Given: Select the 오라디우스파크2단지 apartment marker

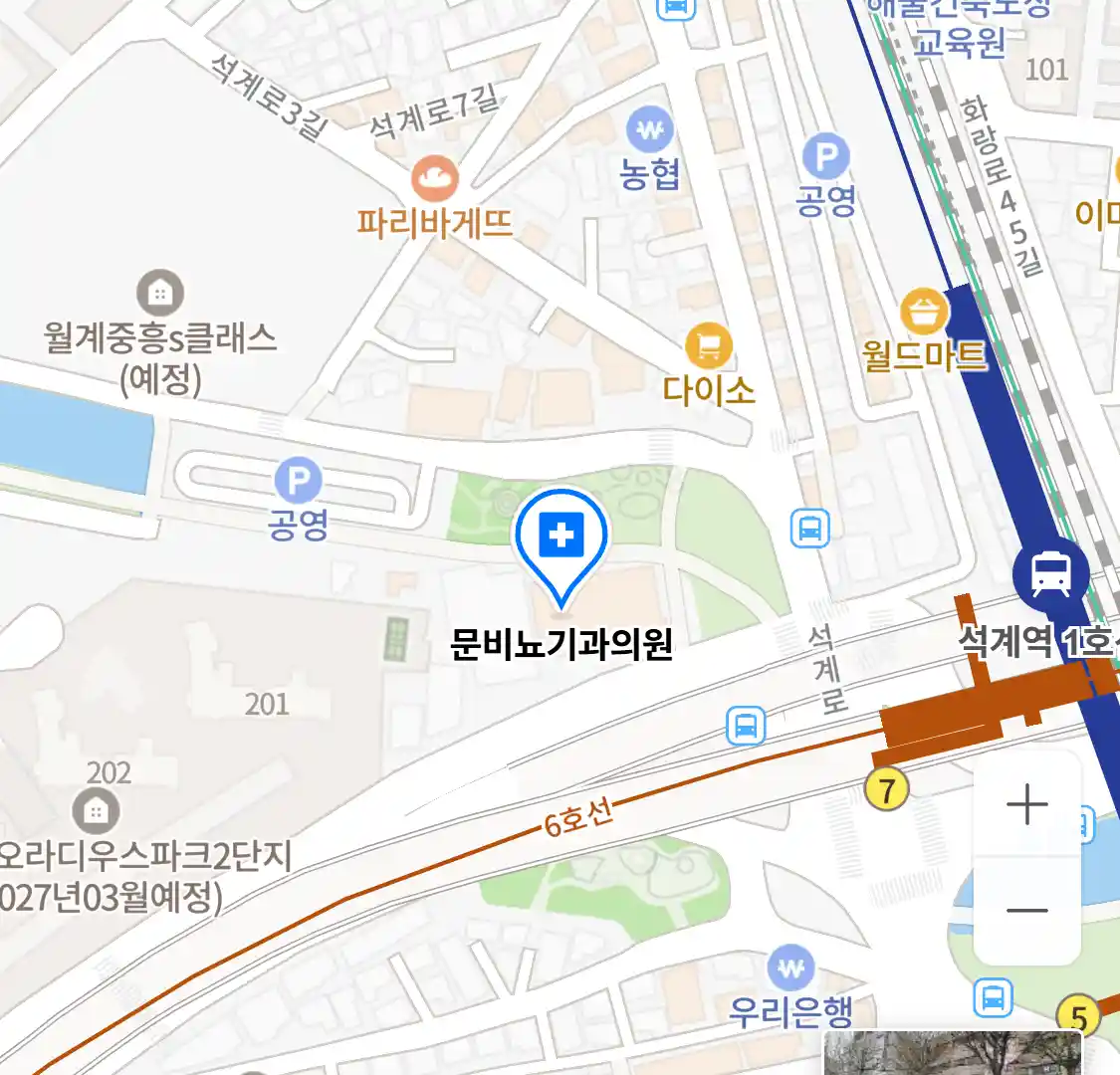Looking at the screenshot, I should [96, 811].
